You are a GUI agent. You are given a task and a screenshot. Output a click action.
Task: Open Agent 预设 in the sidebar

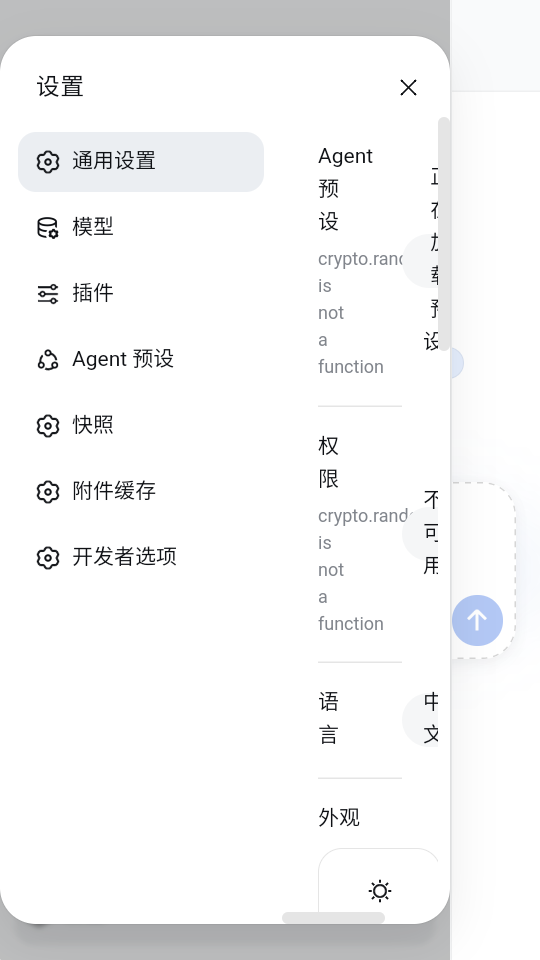(141, 359)
